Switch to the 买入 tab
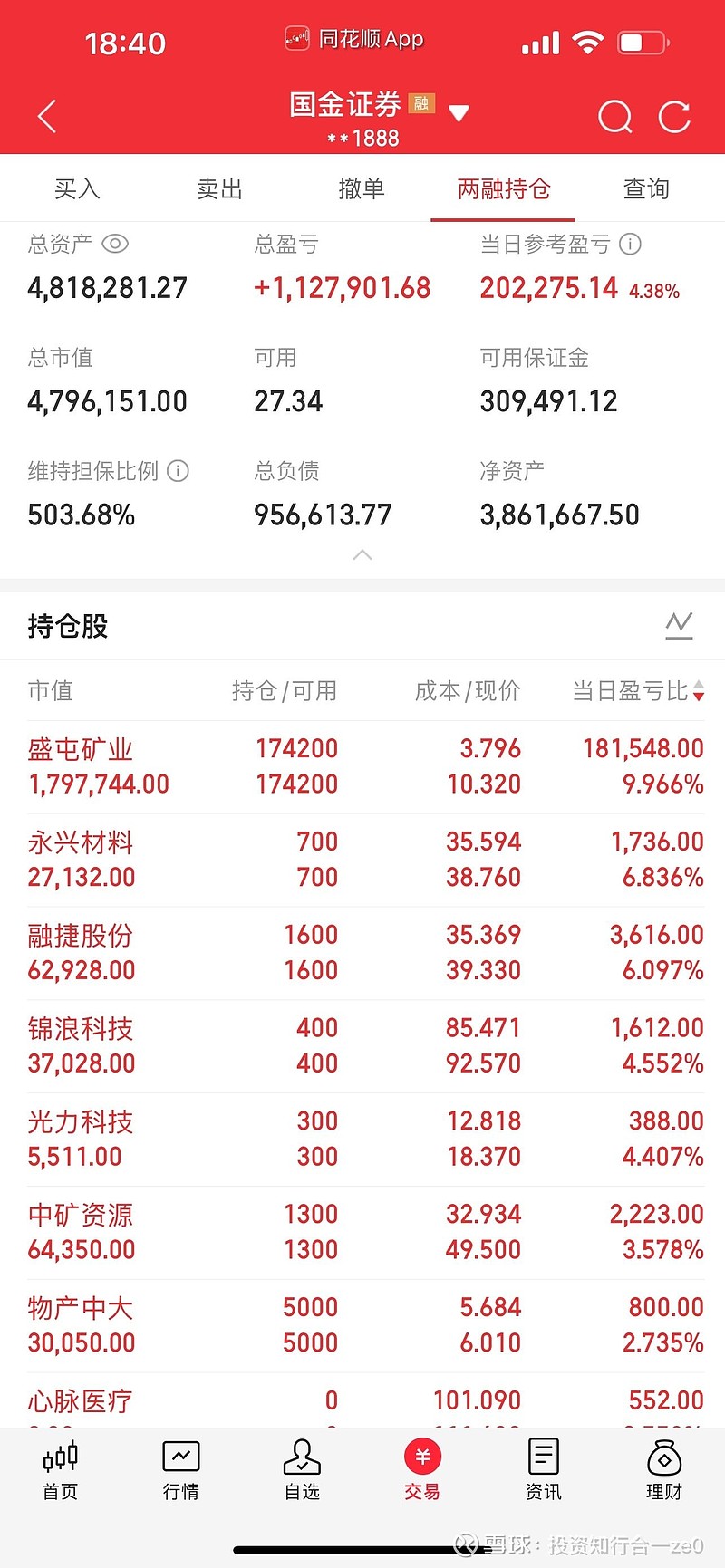The width and height of the screenshot is (725, 1568). click(x=77, y=188)
